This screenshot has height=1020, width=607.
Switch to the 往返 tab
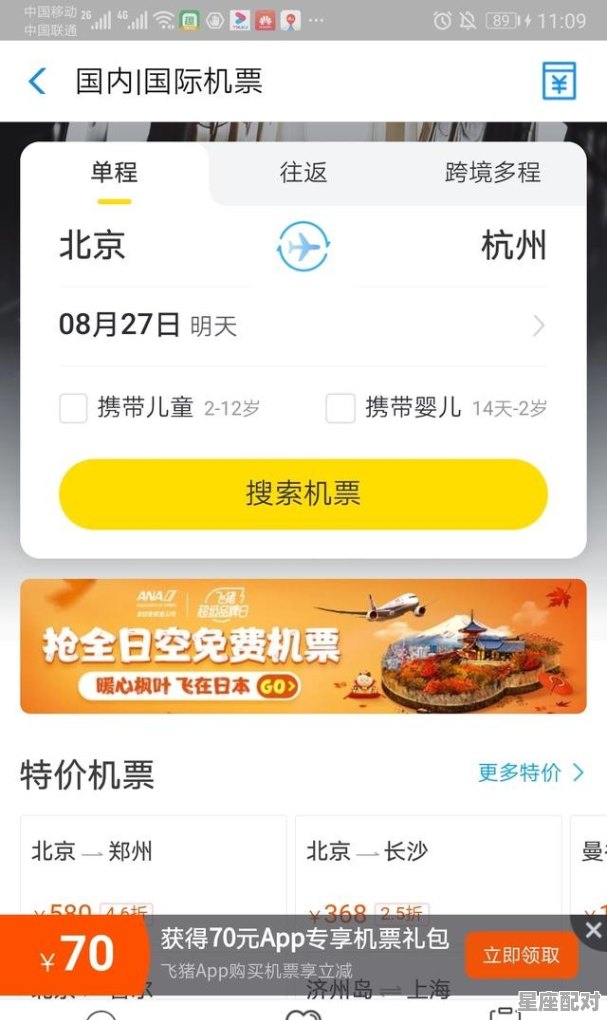[x=303, y=173]
